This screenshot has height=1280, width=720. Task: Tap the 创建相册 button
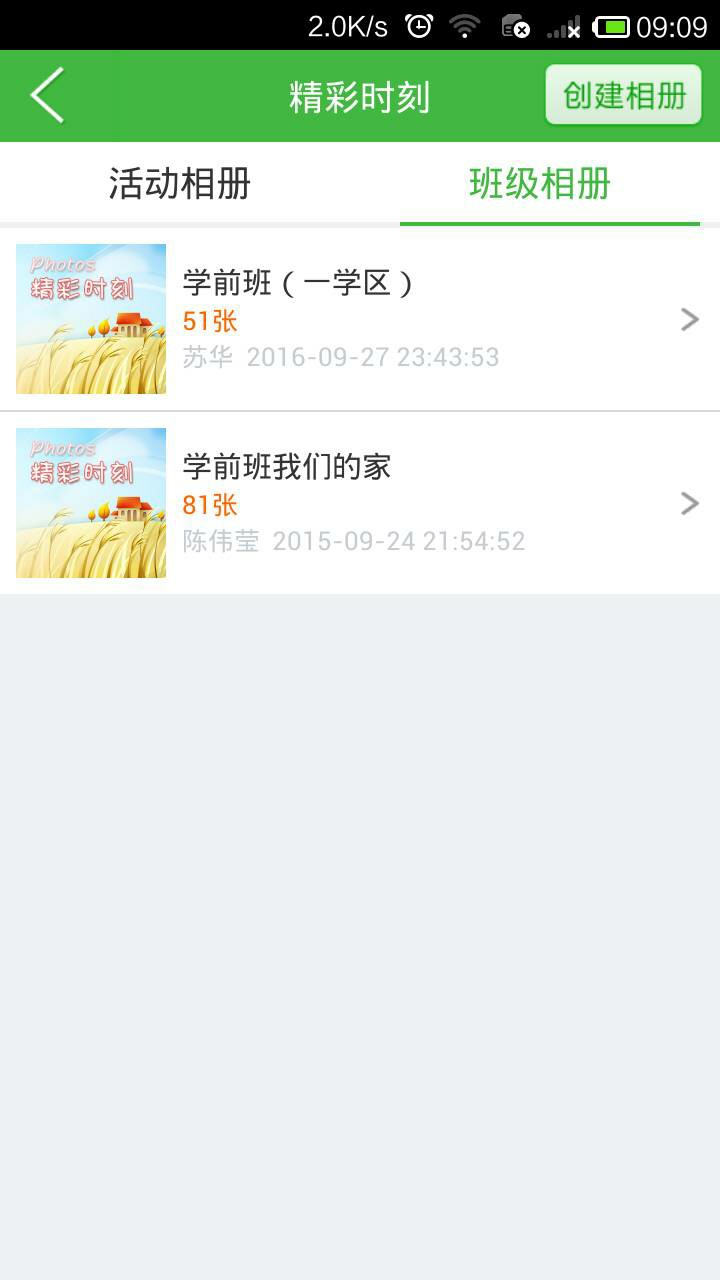coord(623,96)
